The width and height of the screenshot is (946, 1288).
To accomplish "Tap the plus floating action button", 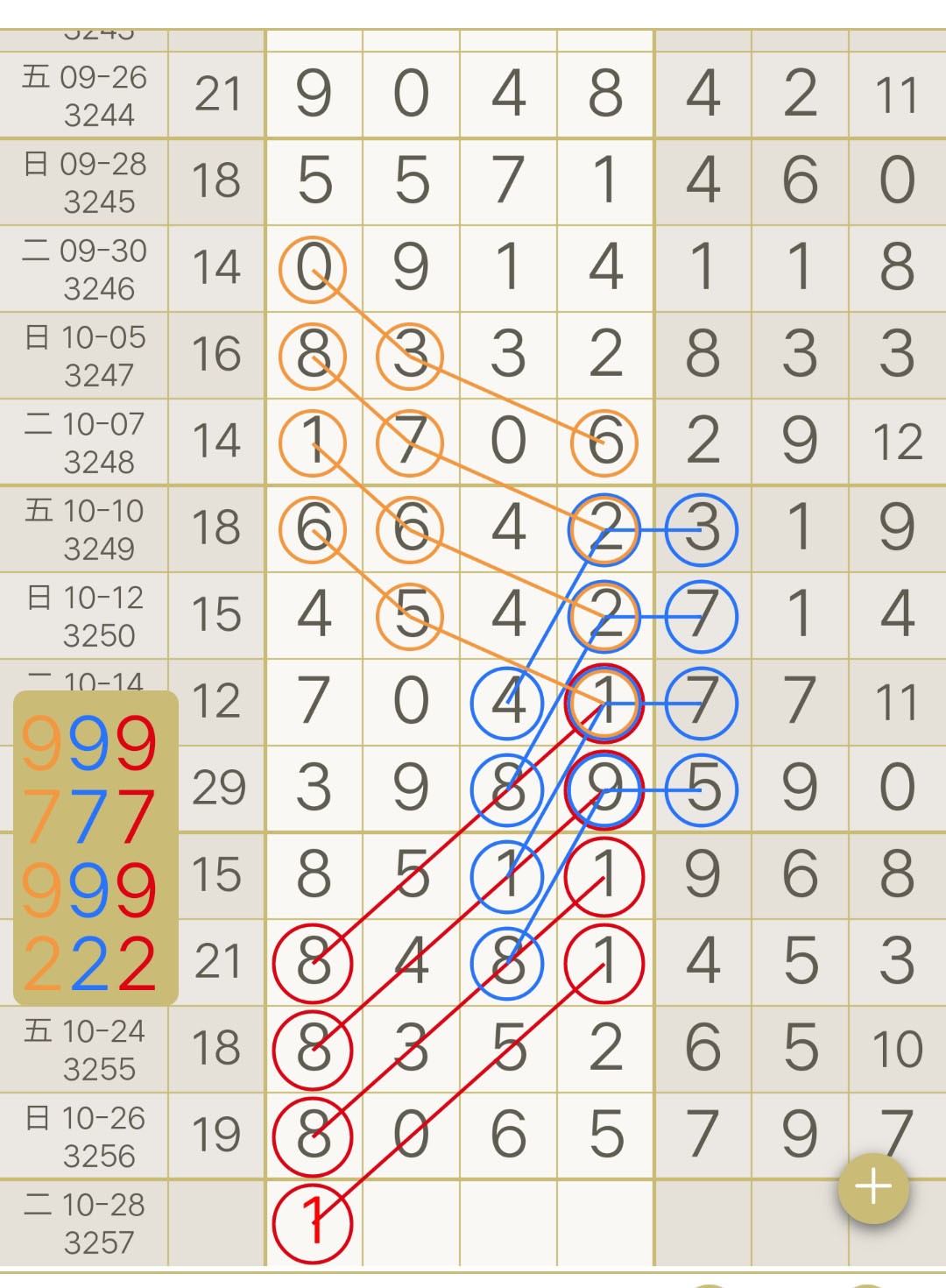I will [x=873, y=1187].
